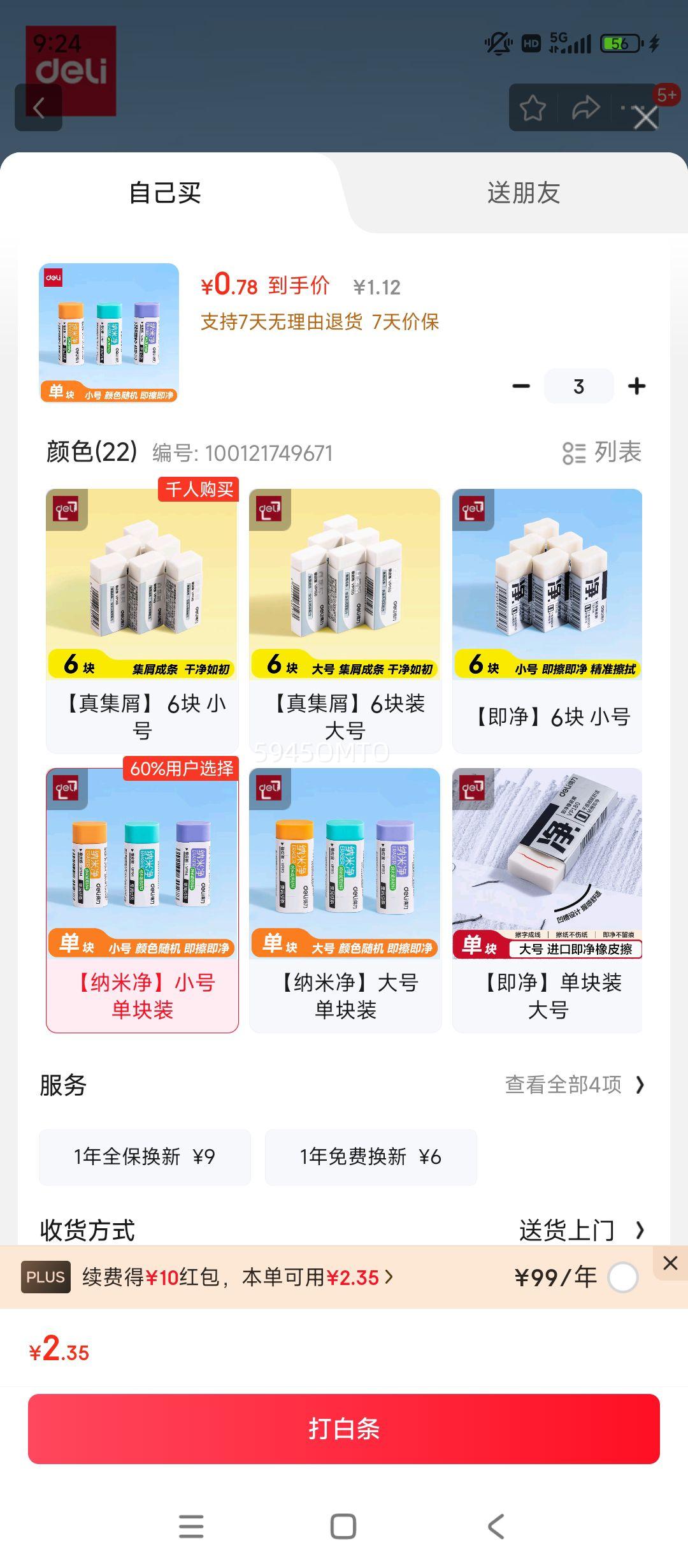Choose 【真集屑】6块装 大号 option

(x=345, y=621)
